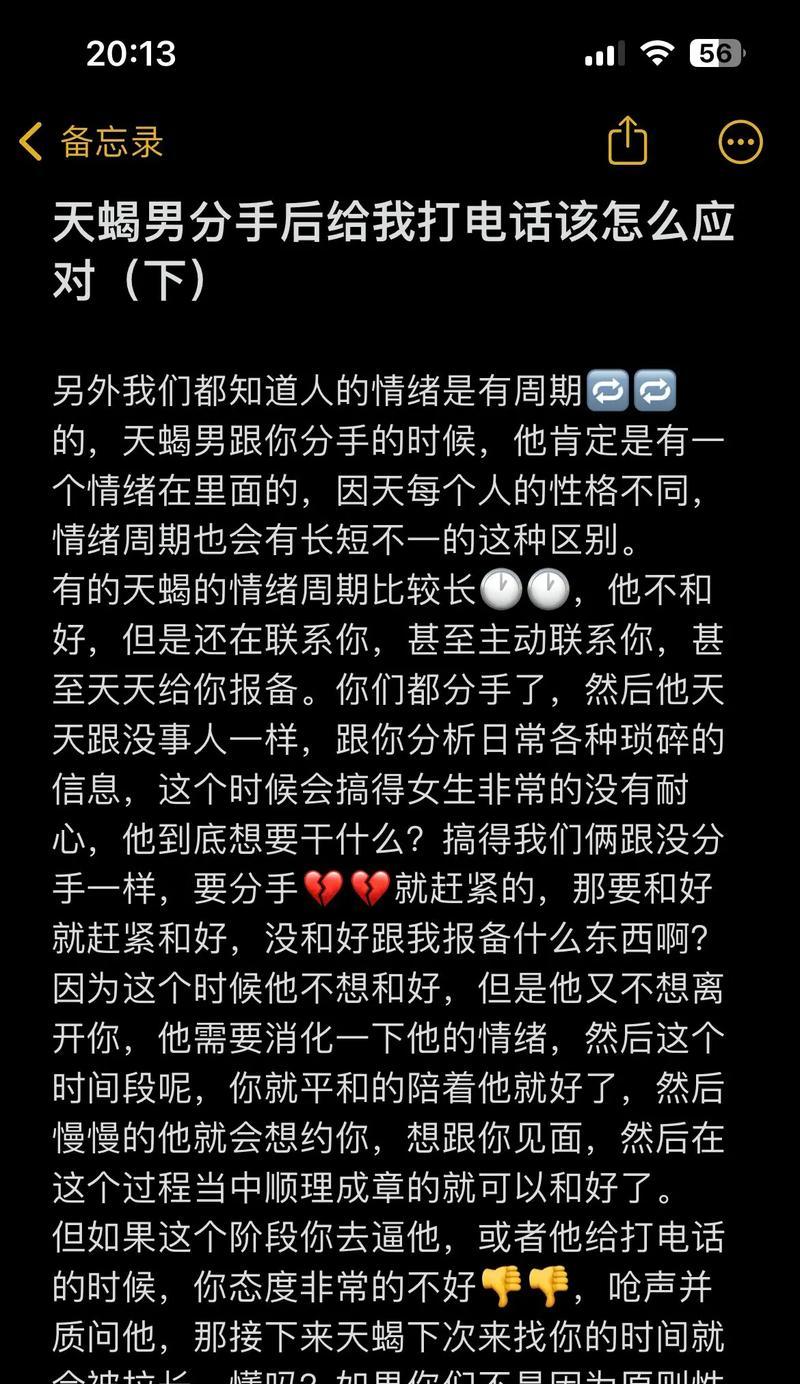Share this note
Viewport: 800px width, 1384px height.
click(x=628, y=141)
